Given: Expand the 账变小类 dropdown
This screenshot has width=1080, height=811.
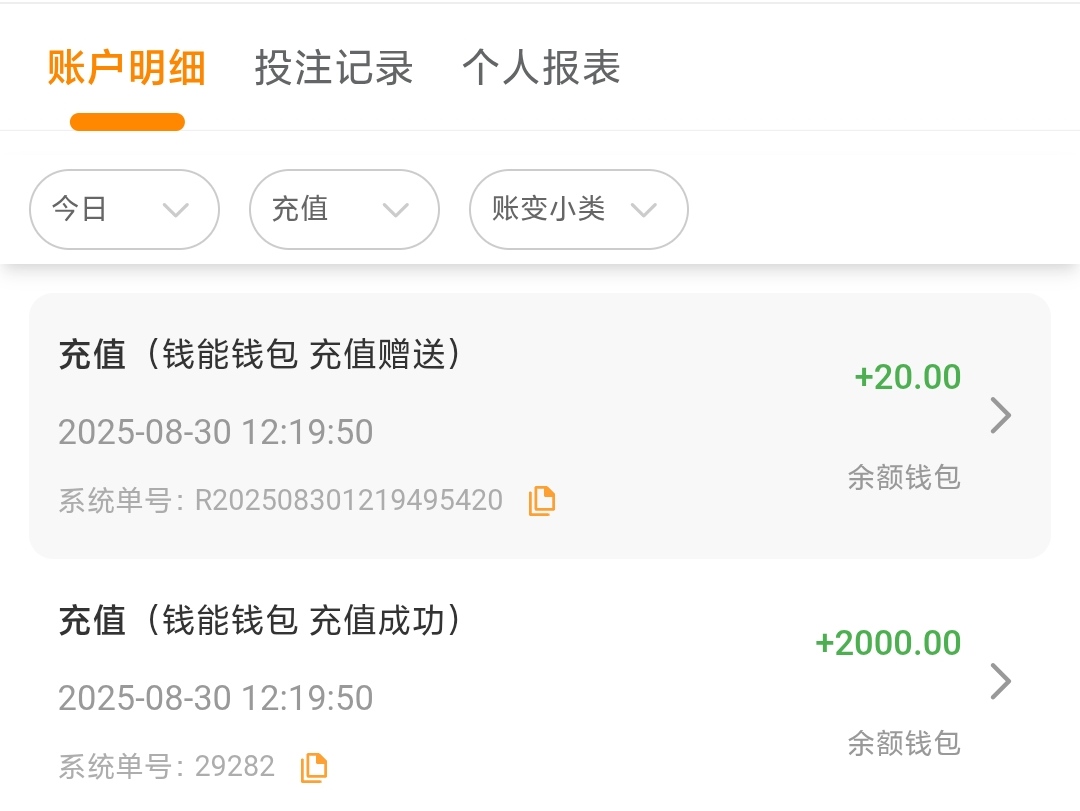Looking at the screenshot, I should point(578,209).
